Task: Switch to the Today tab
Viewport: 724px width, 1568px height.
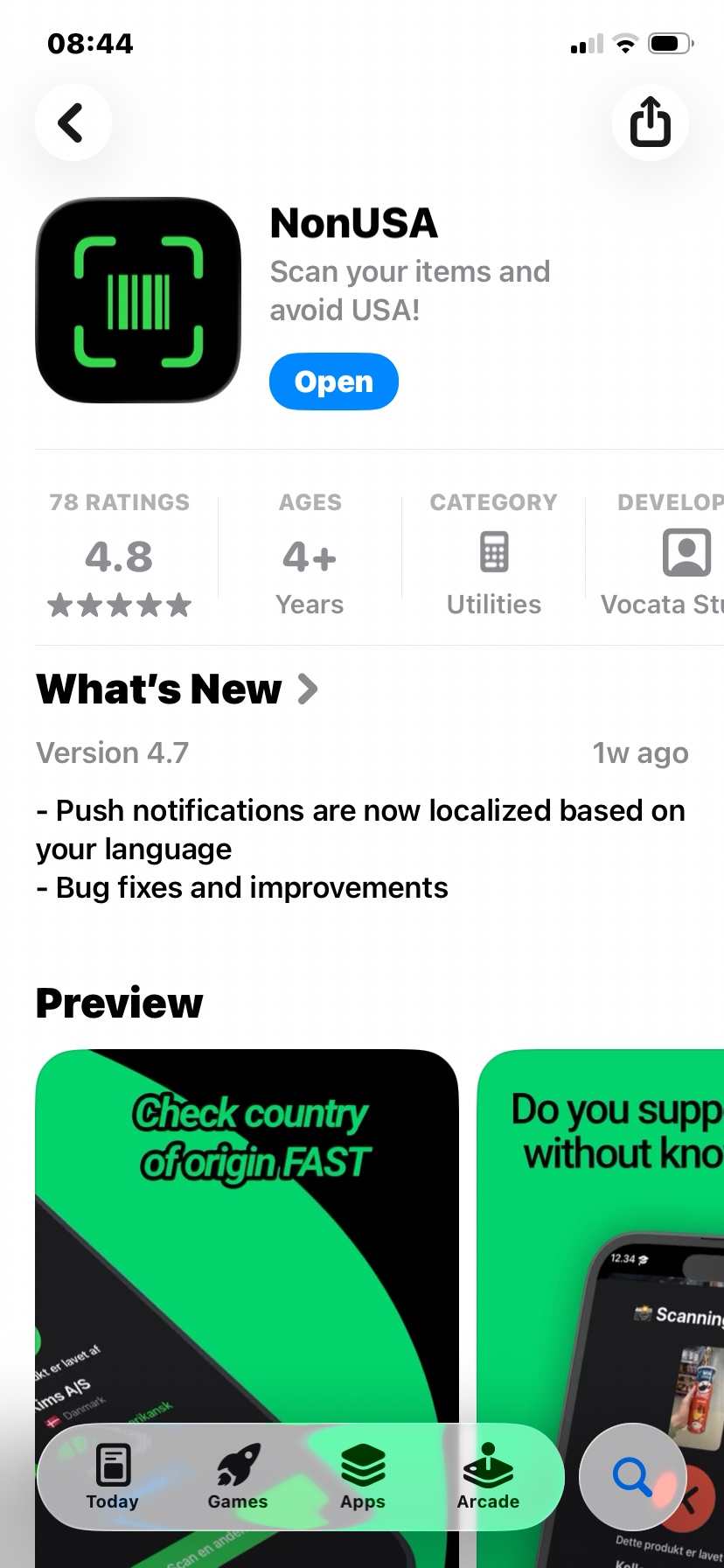Action: pyautogui.click(x=113, y=1477)
